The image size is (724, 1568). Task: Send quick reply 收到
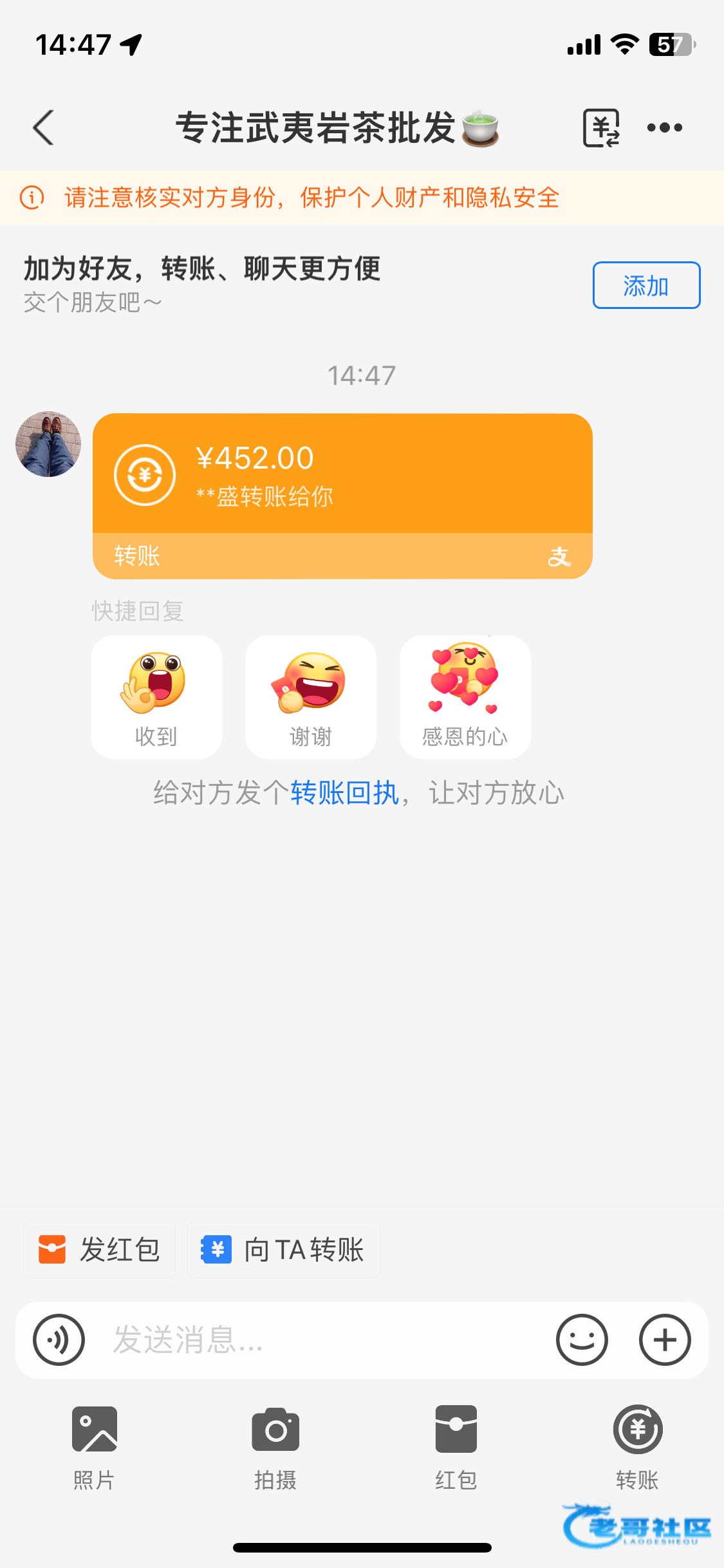(x=156, y=697)
